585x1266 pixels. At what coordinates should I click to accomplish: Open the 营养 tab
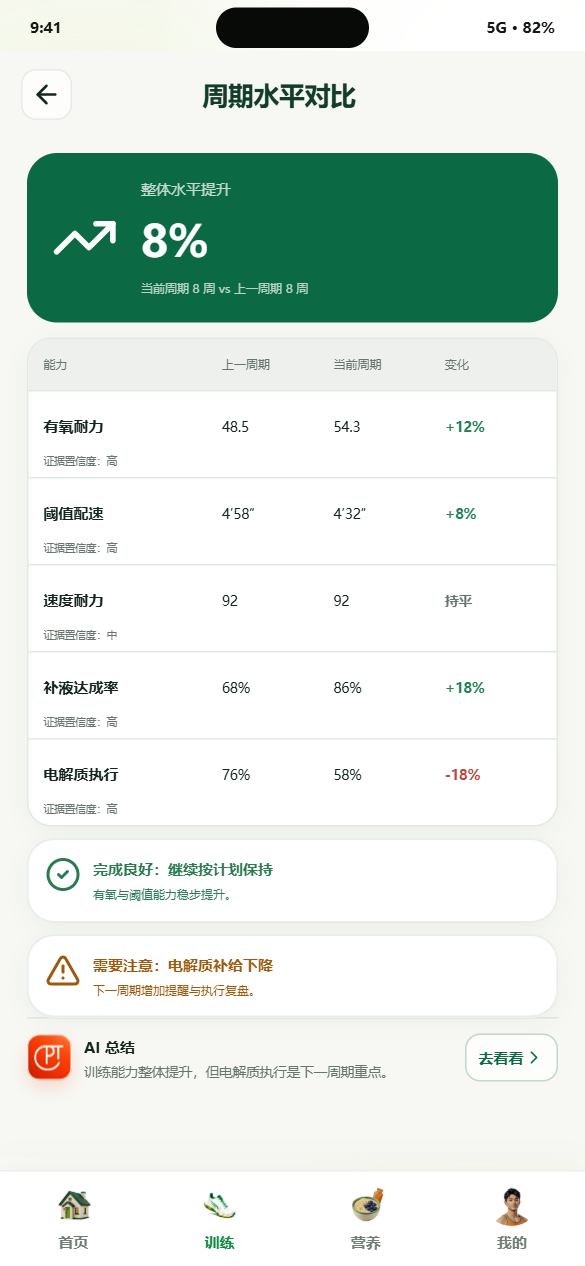pyautogui.click(x=366, y=1219)
